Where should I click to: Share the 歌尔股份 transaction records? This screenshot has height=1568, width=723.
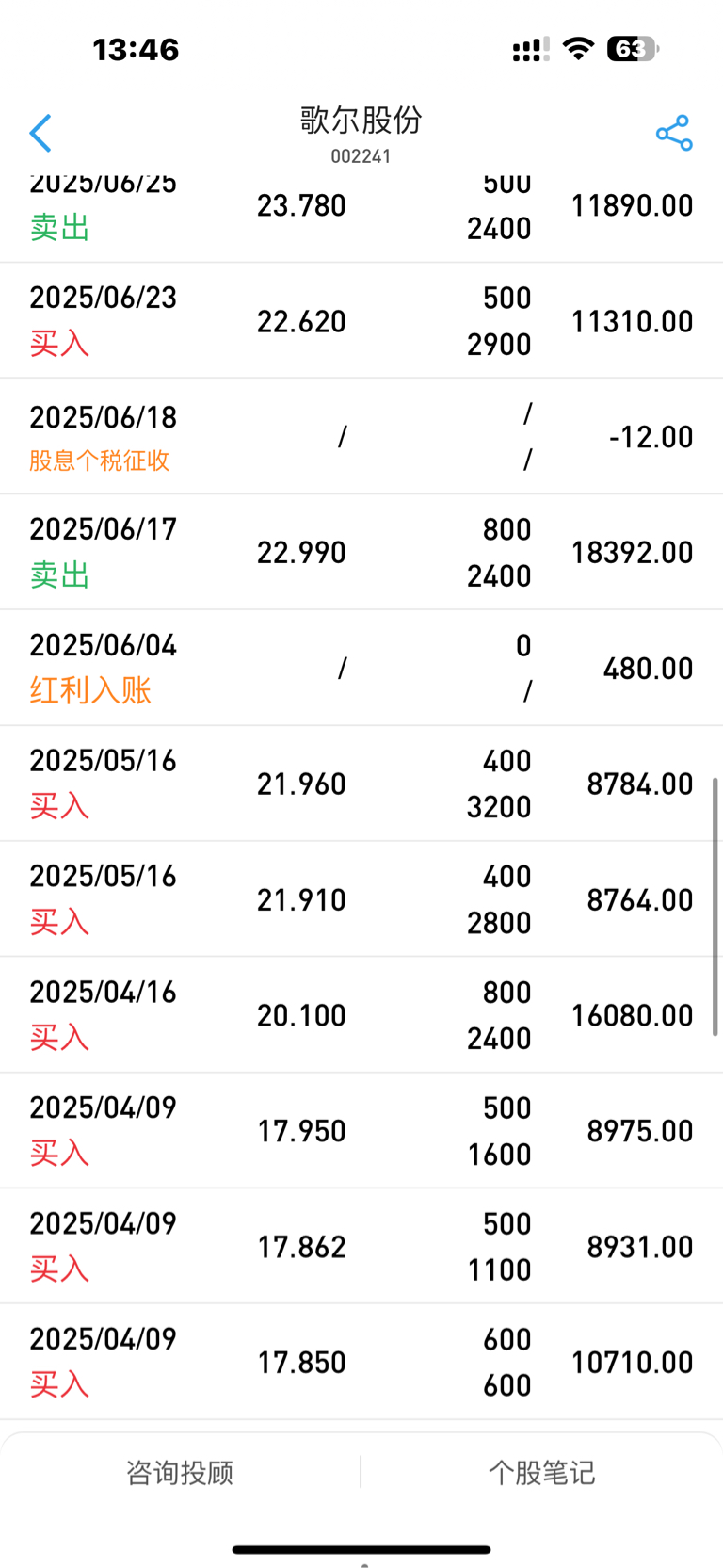click(674, 133)
